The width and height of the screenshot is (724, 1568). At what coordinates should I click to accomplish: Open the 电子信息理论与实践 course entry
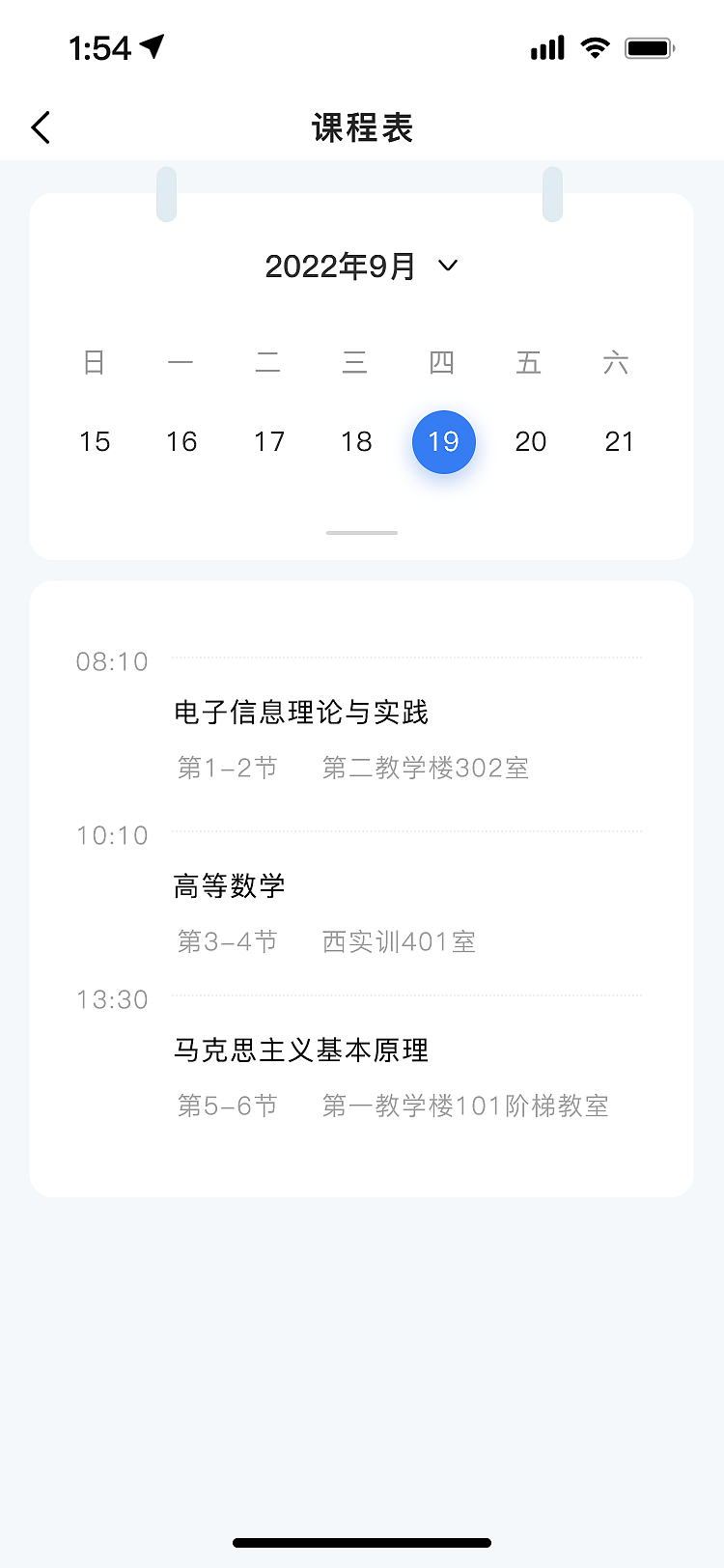[301, 713]
